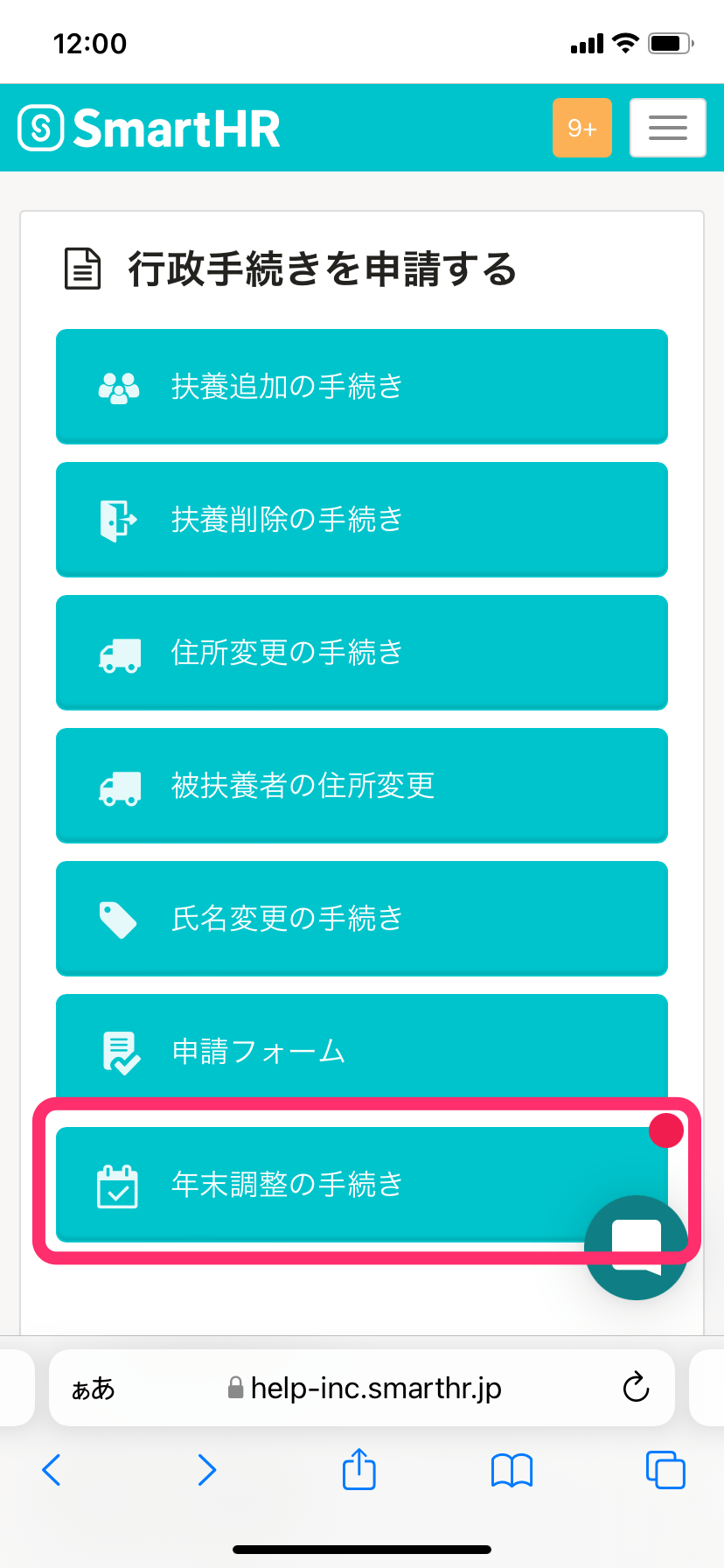Open 被扶養者の住所変更
724x1568 pixels.
[x=362, y=785]
